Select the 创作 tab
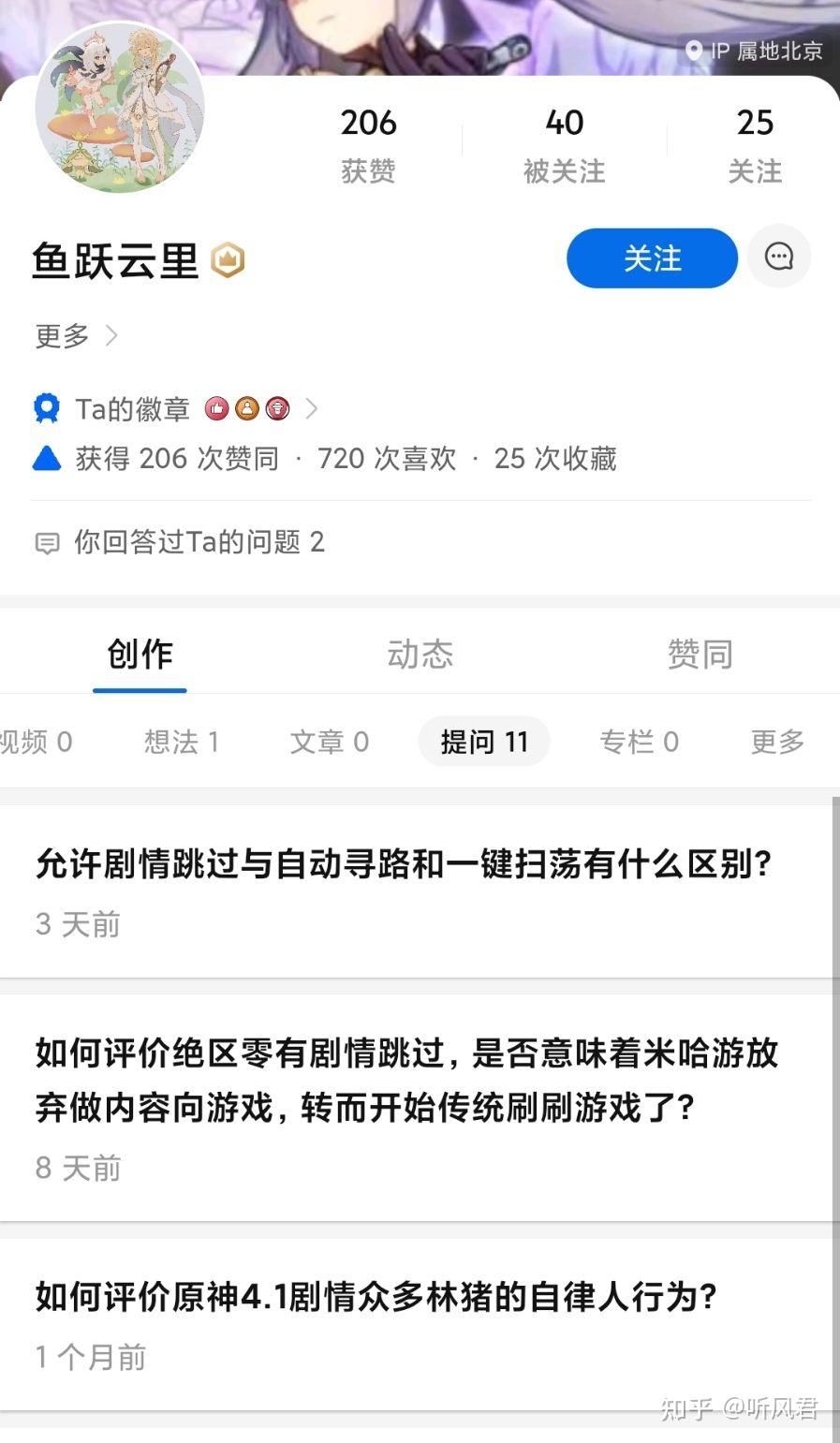Viewport: 840px width, 1443px height. (x=140, y=654)
